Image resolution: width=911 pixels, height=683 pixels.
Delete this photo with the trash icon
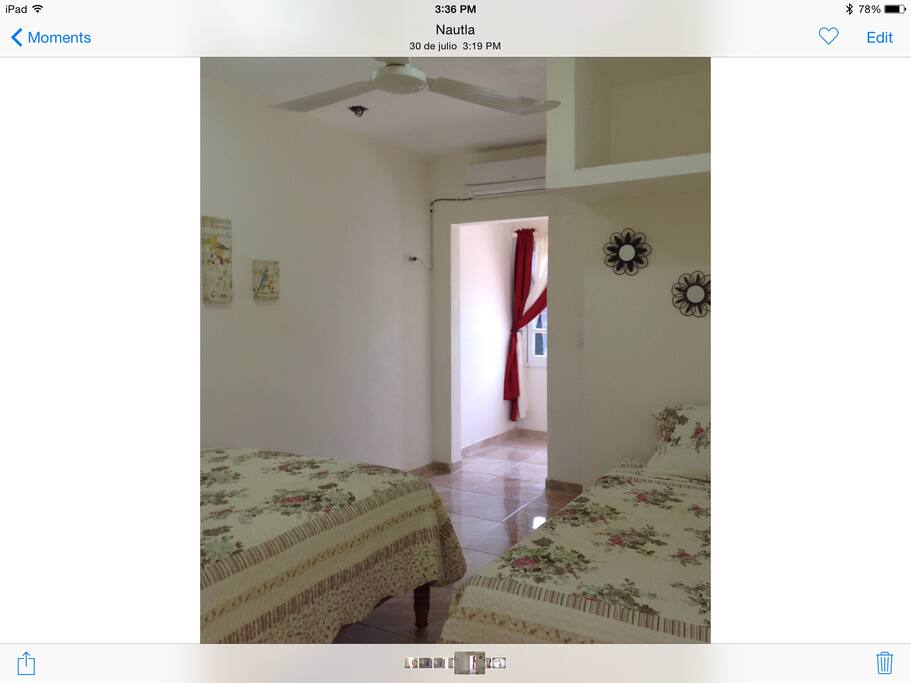click(x=884, y=663)
